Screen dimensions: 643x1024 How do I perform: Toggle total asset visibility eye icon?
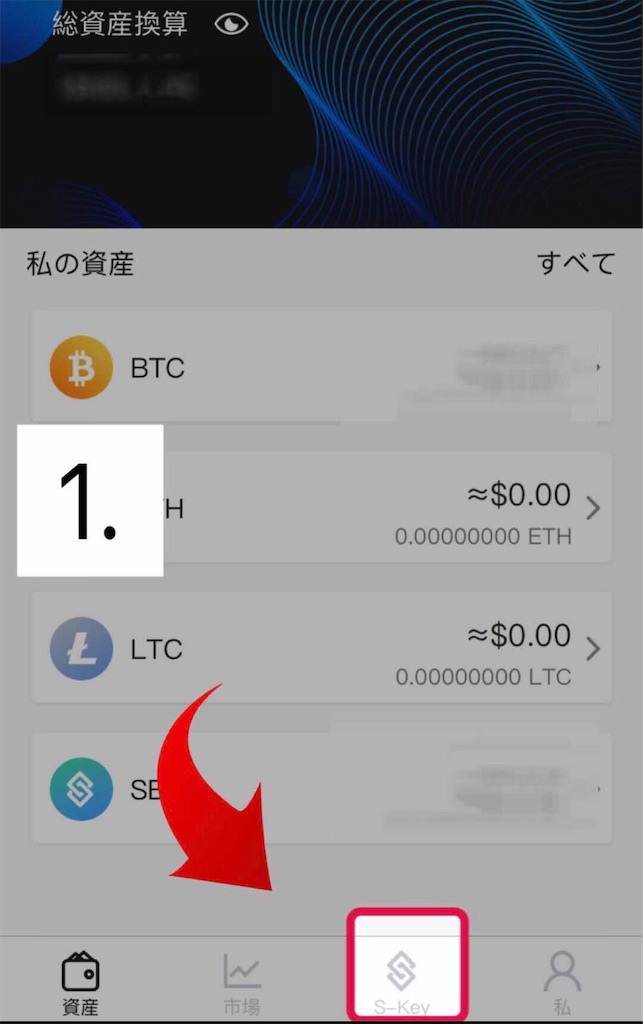pos(231,24)
